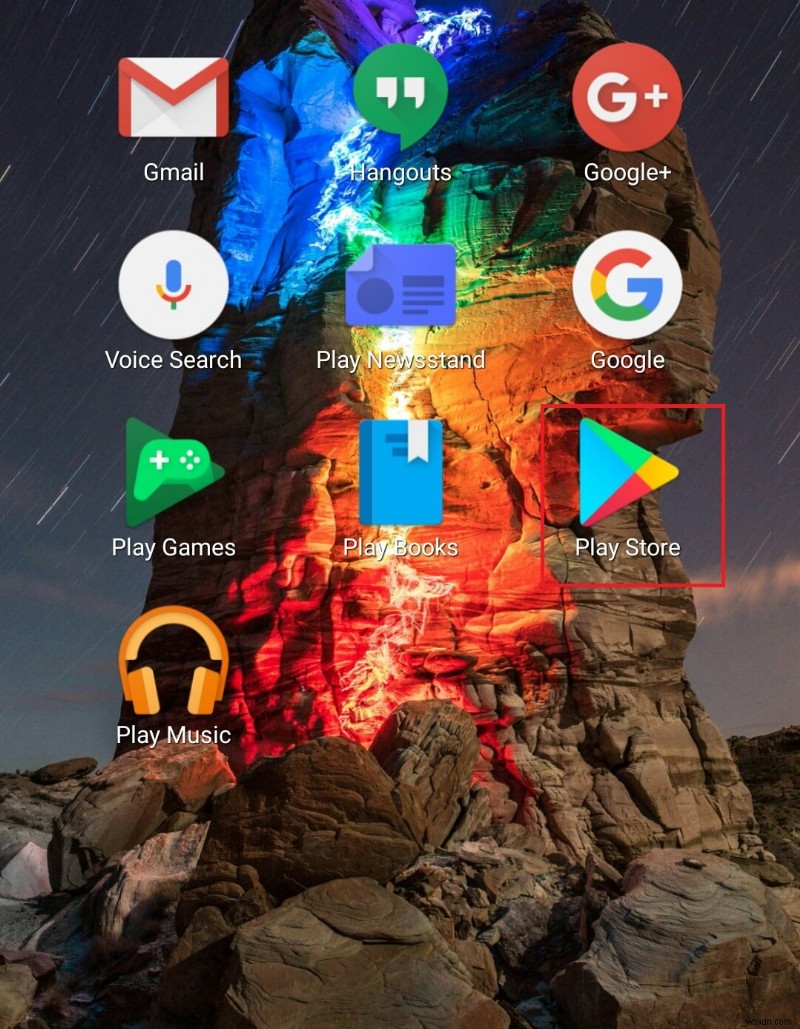Image resolution: width=800 pixels, height=1029 pixels.
Task: Open Play Games
Action: point(173,472)
